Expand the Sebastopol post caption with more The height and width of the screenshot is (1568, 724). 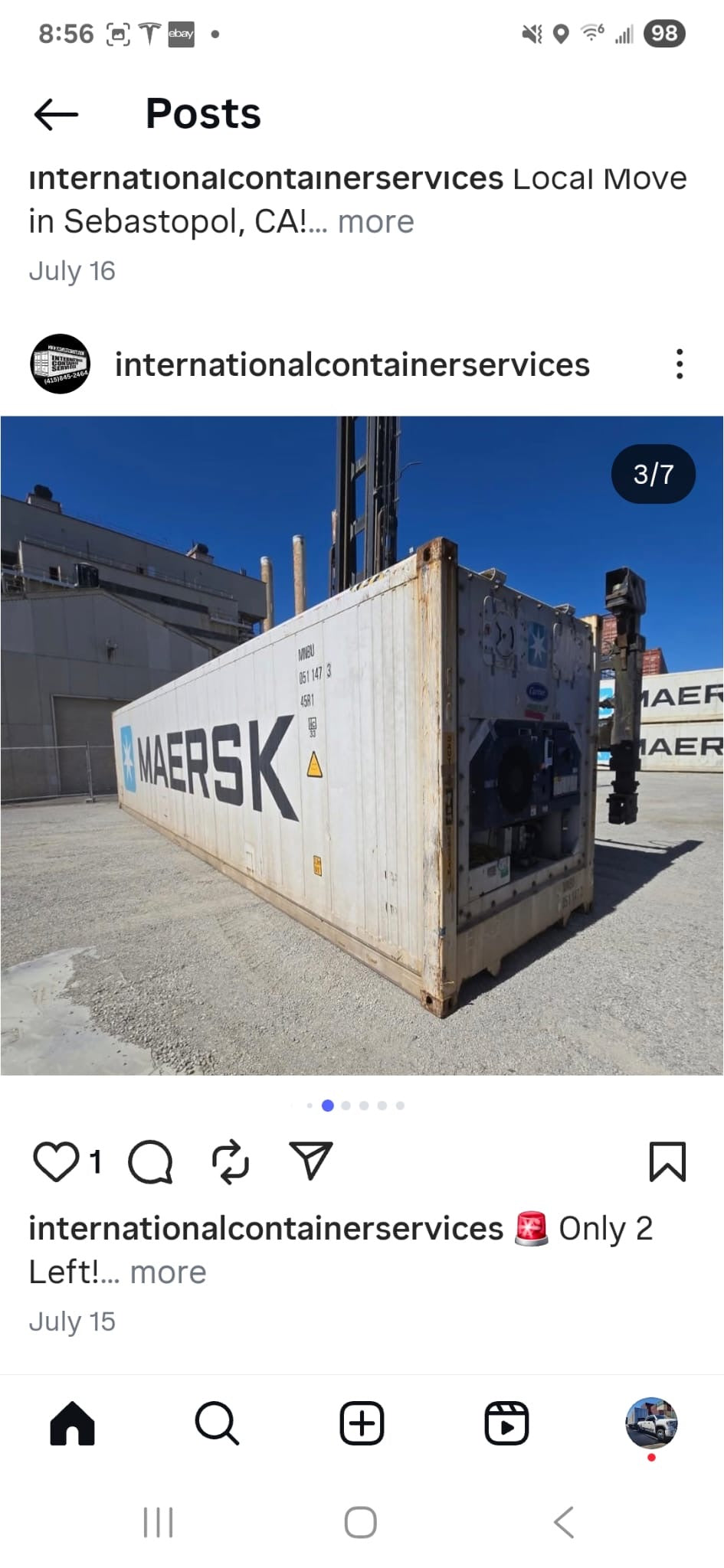(375, 222)
